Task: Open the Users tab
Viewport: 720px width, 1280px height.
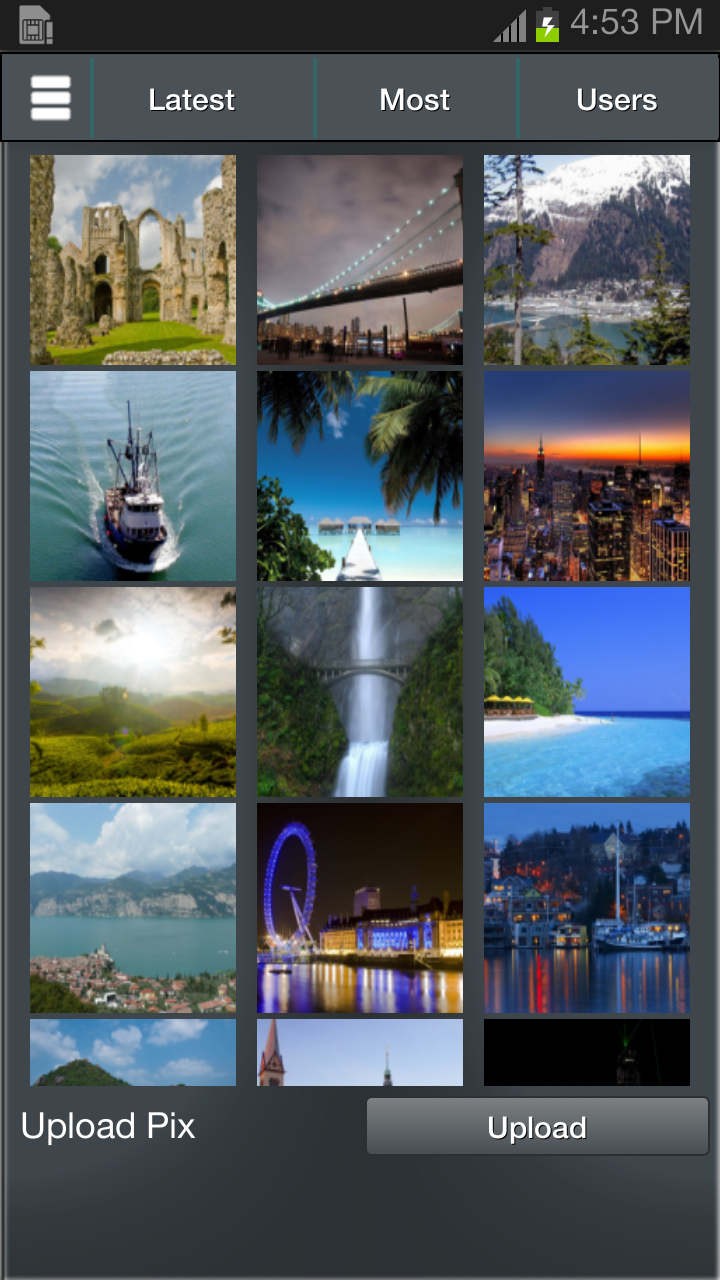Action: [616, 99]
